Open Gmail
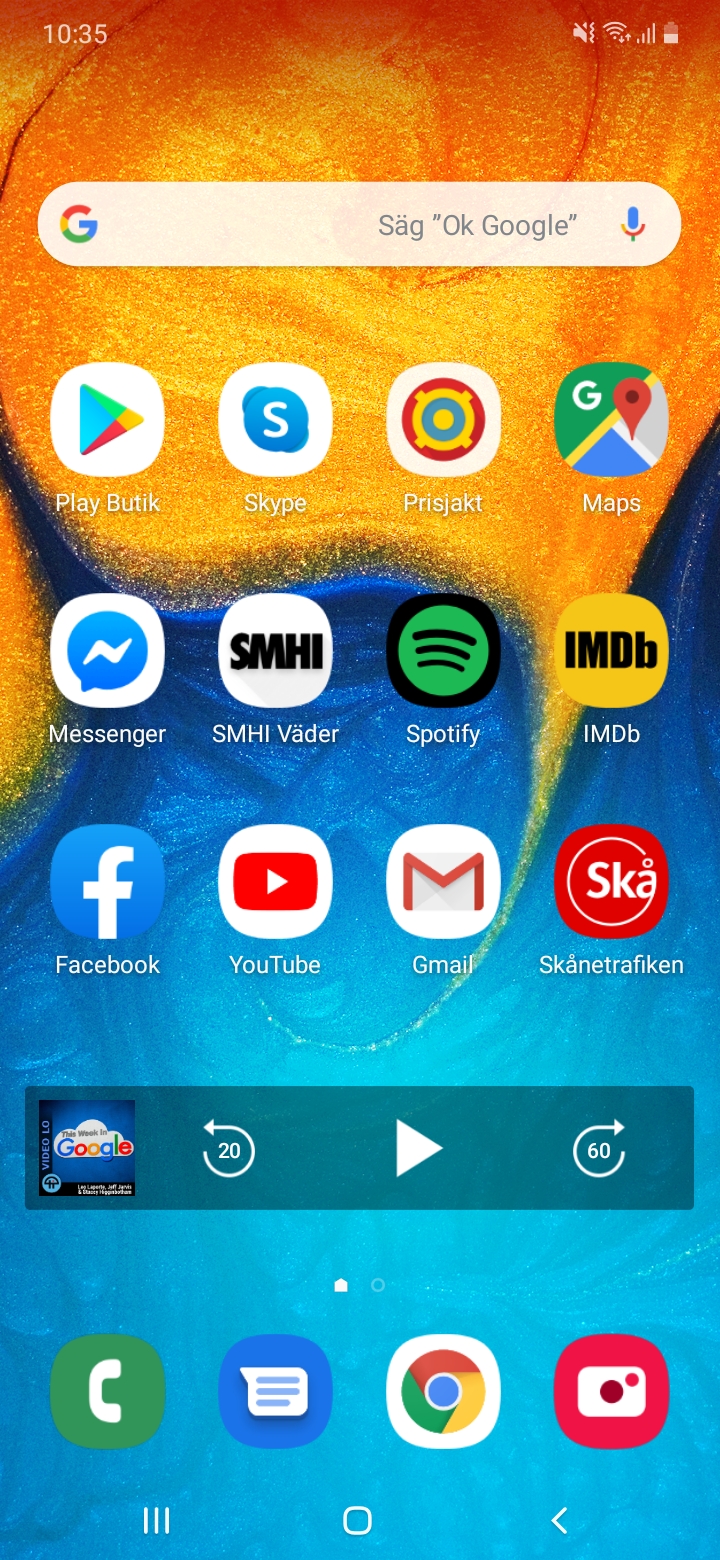This screenshot has width=720, height=1560. 443,882
